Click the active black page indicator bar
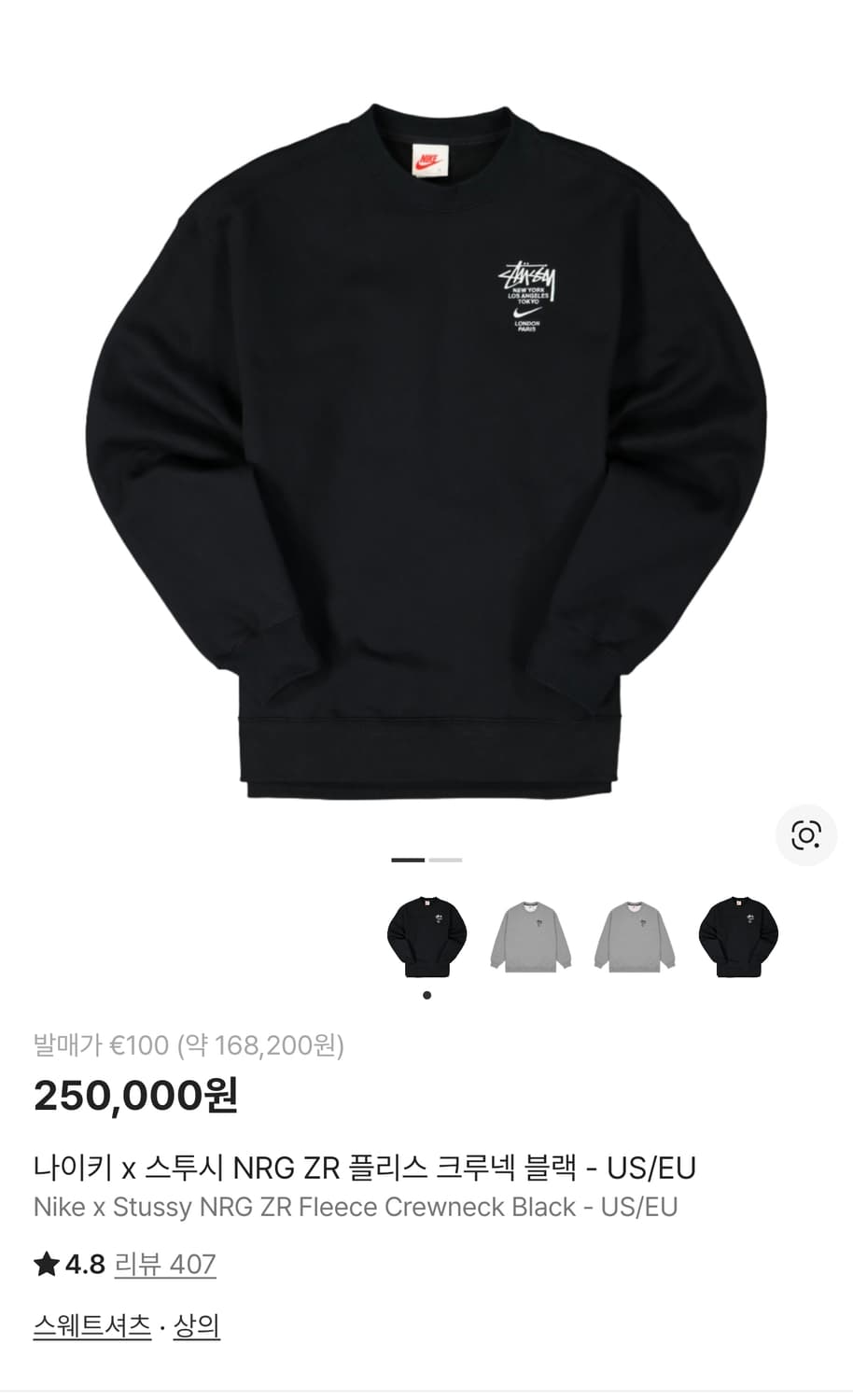853x1400 pixels. [x=408, y=859]
